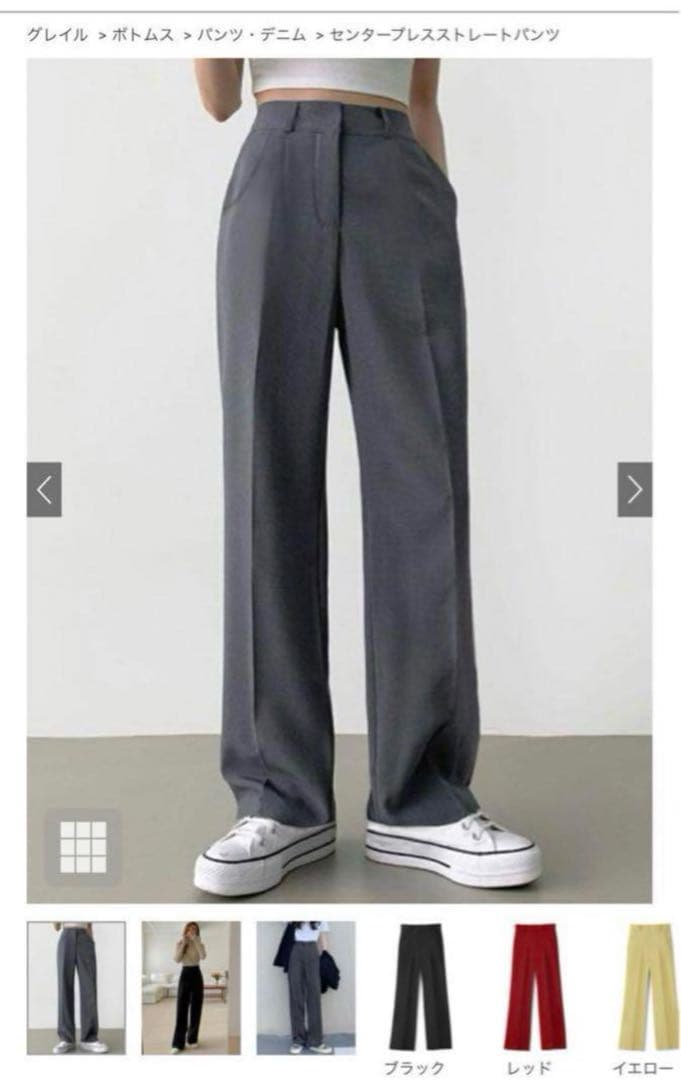Screen dimensions: 681x1080
Task: View the black pants room photo thumbnail
Action: [x=191, y=986]
